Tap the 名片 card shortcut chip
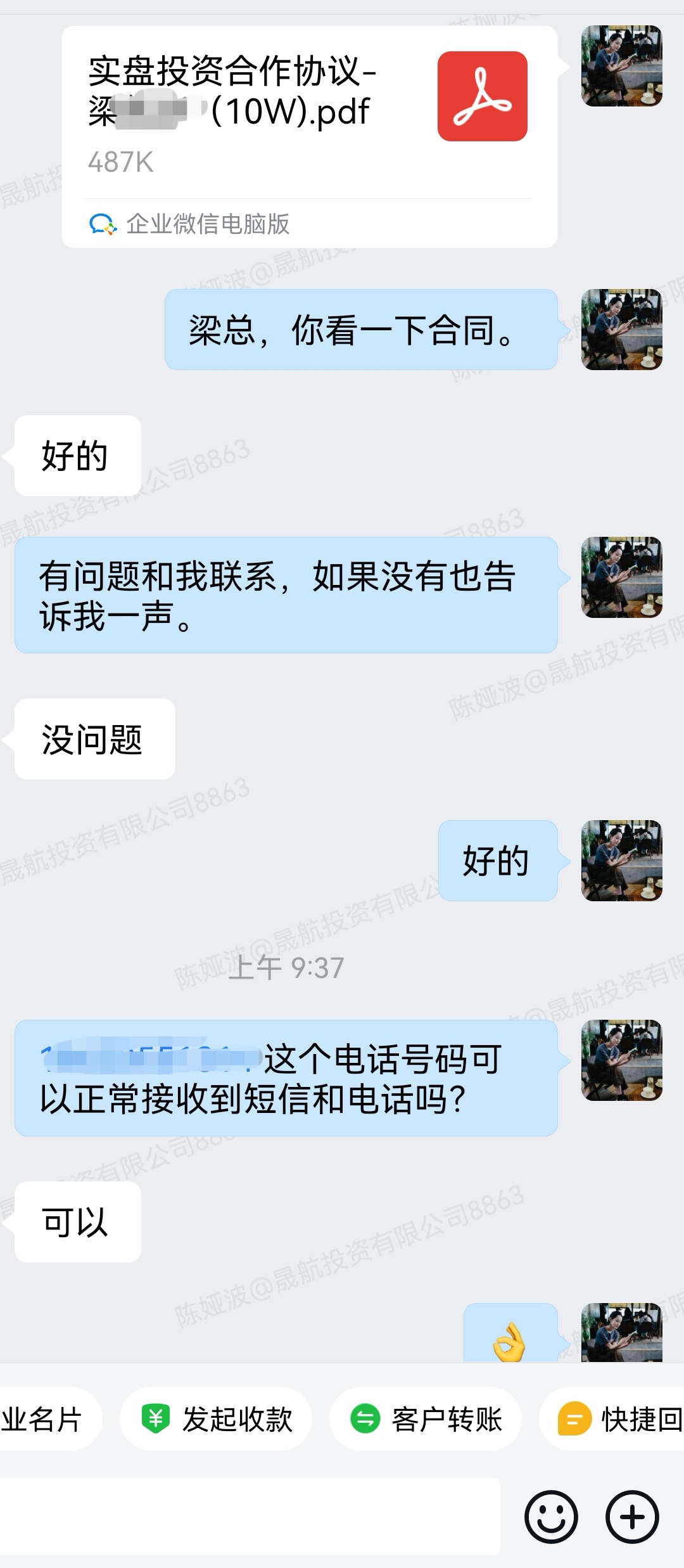The width and height of the screenshot is (684, 1568). click(44, 1419)
